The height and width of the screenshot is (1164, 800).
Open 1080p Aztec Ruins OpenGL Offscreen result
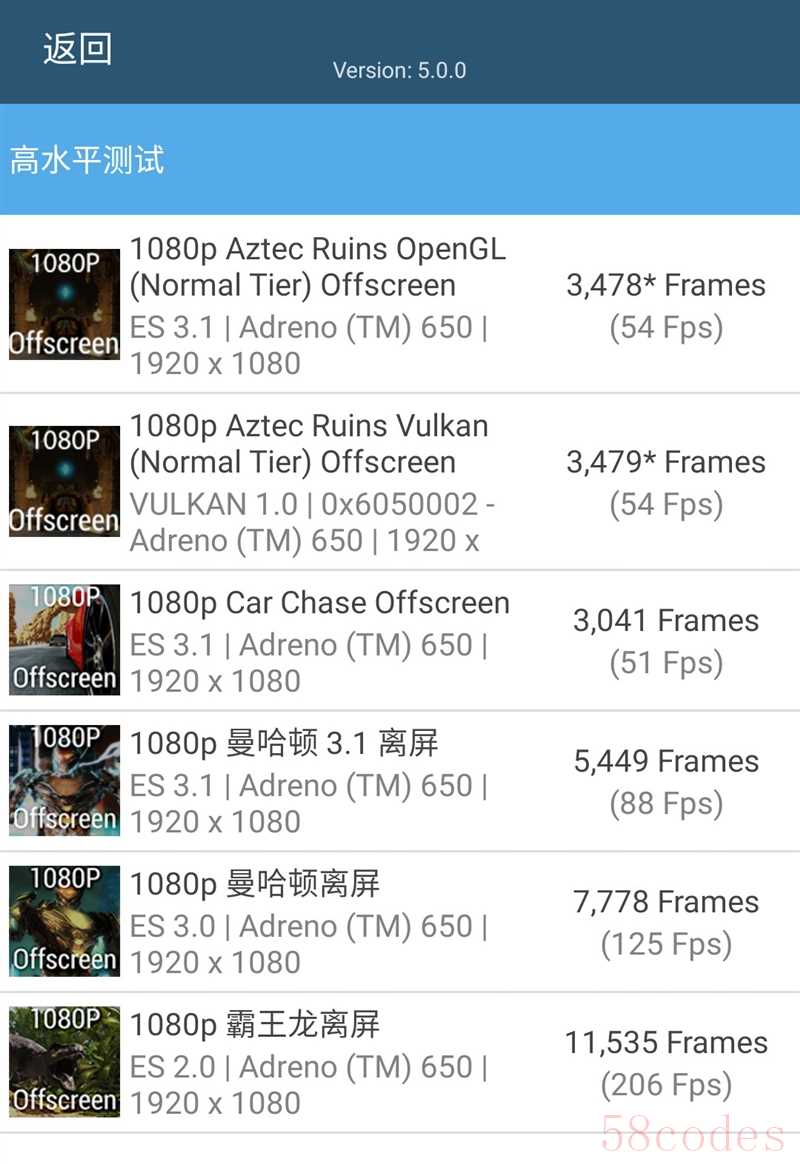point(400,304)
